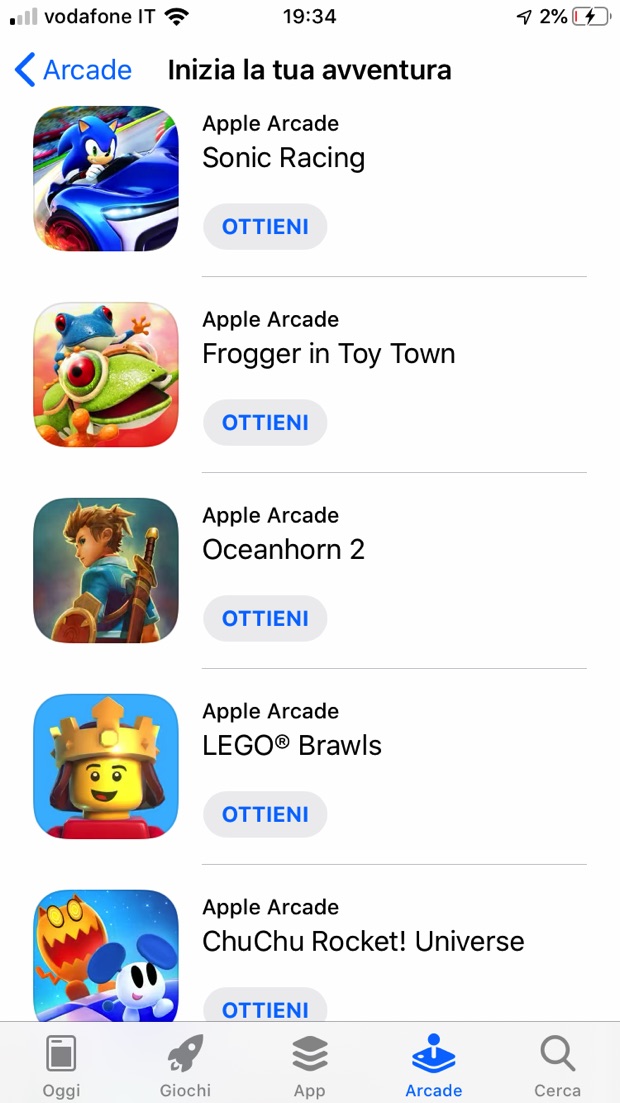View the Oceanhorn 2 listing

tap(106, 570)
